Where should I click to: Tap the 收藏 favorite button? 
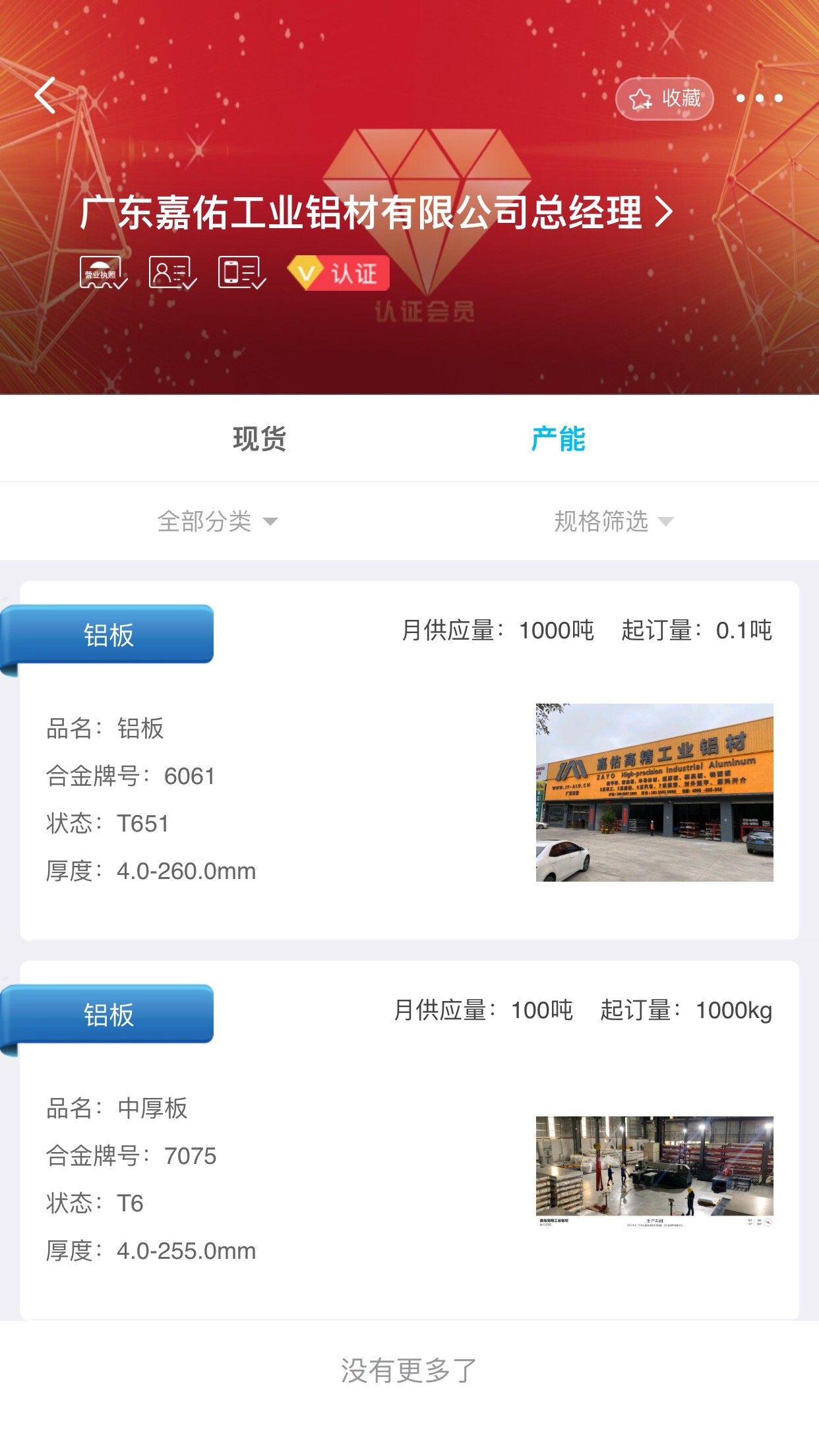click(x=664, y=99)
